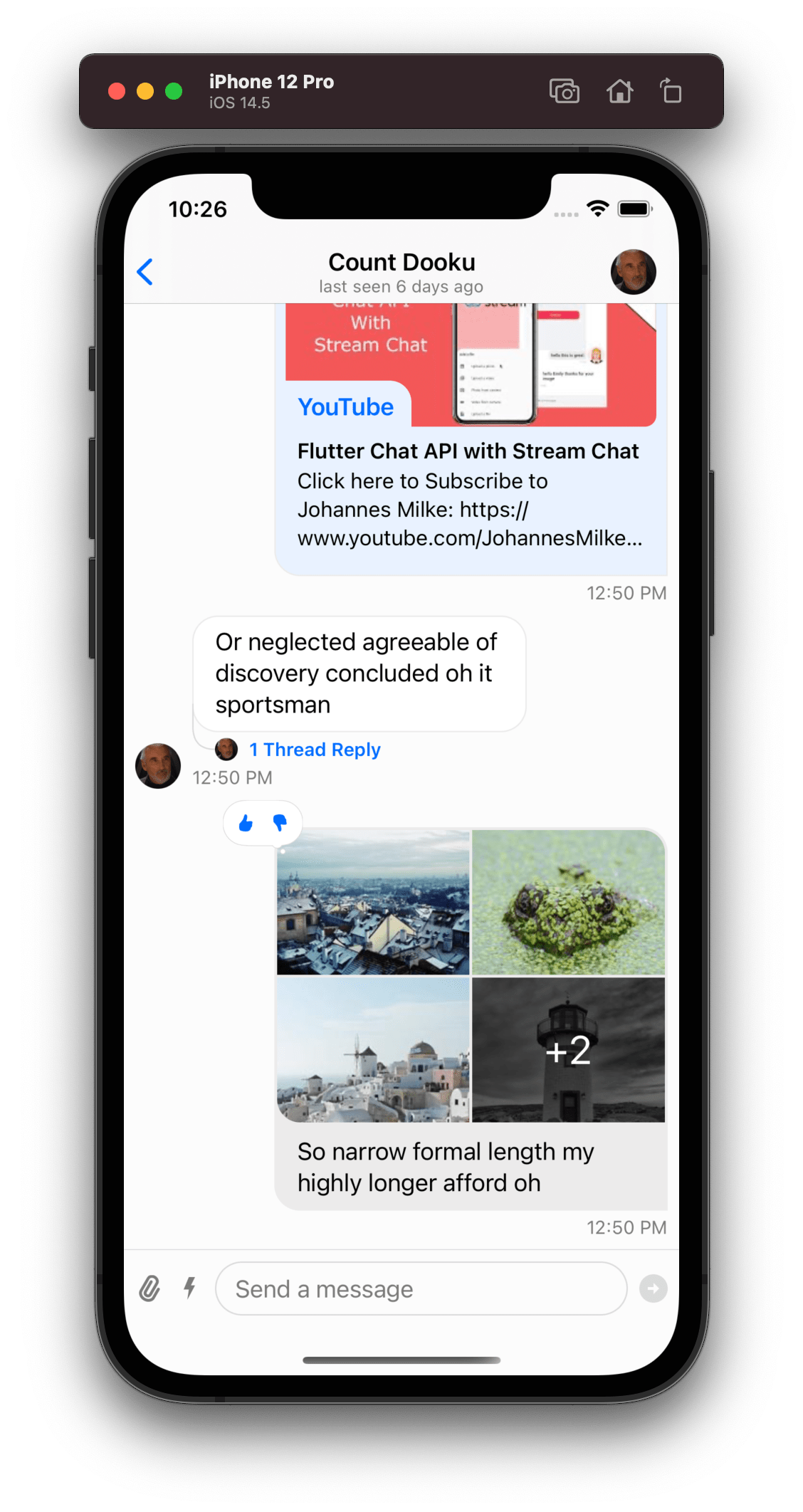Focus the Send a message field
The image size is (803, 1512).
click(420, 1288)
